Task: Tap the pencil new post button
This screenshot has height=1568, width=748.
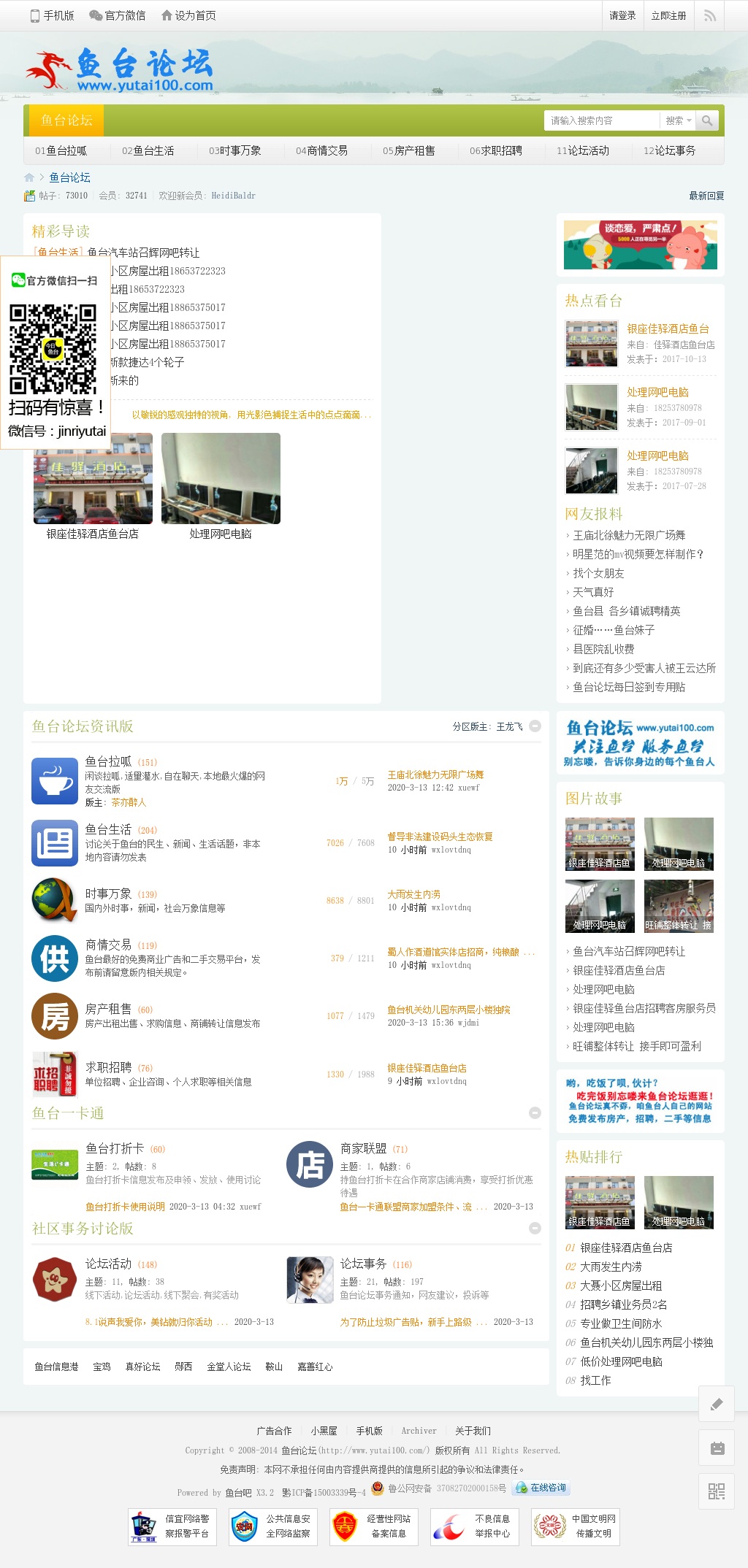Action: pyautogui.click(x=717, y=1403)
